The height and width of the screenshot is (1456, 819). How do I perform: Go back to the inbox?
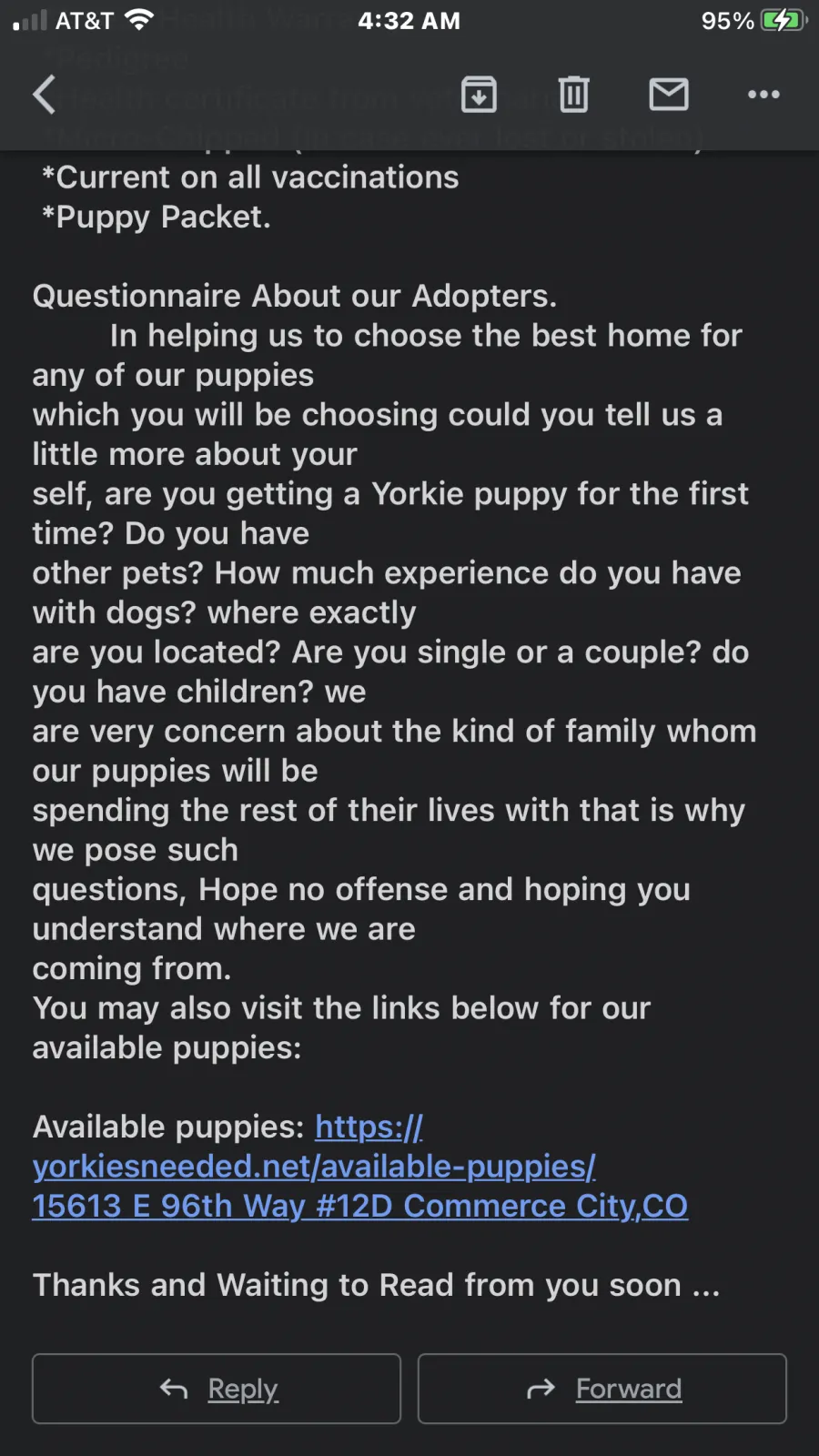tap(44, 94)
